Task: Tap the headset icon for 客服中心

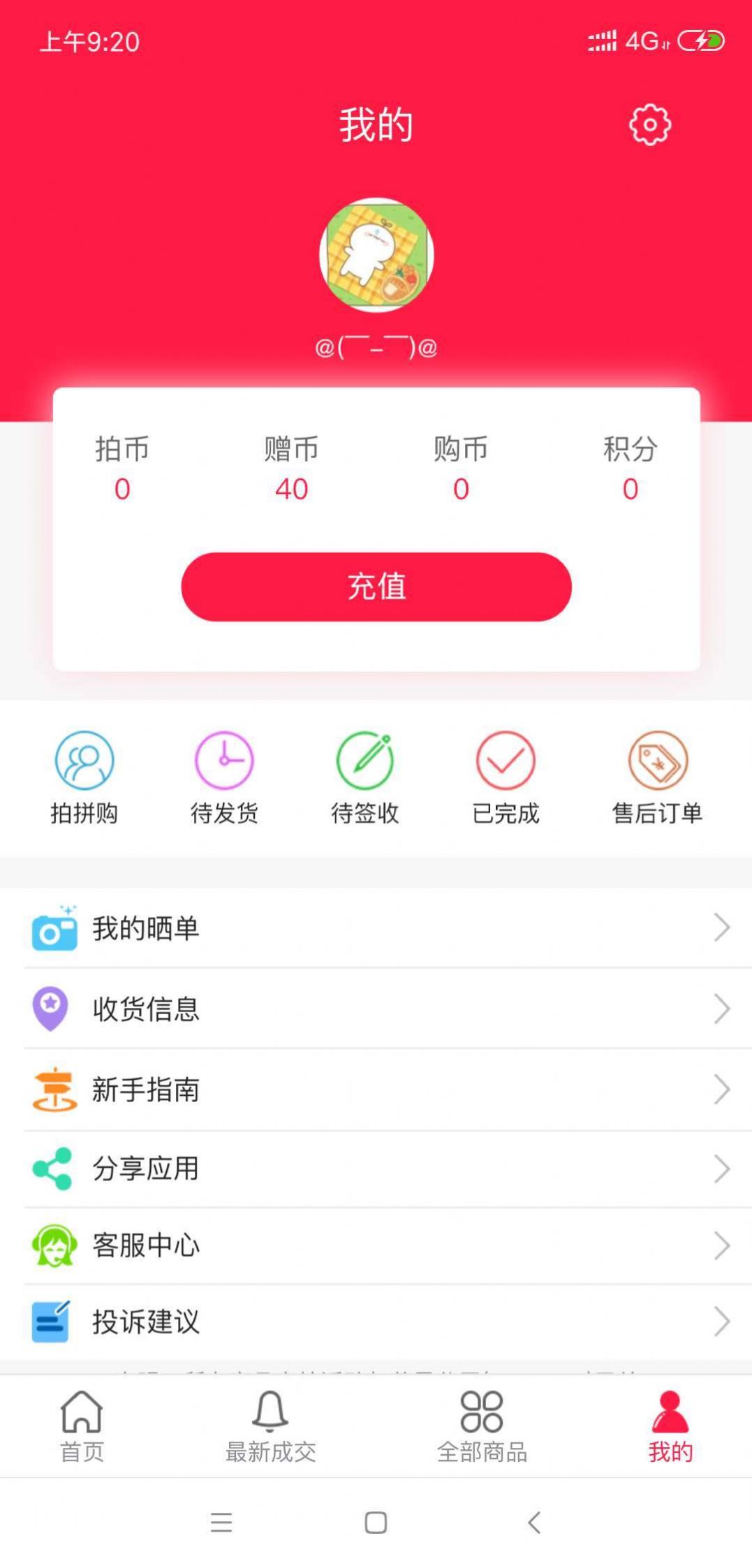Action: [52, 1245]
